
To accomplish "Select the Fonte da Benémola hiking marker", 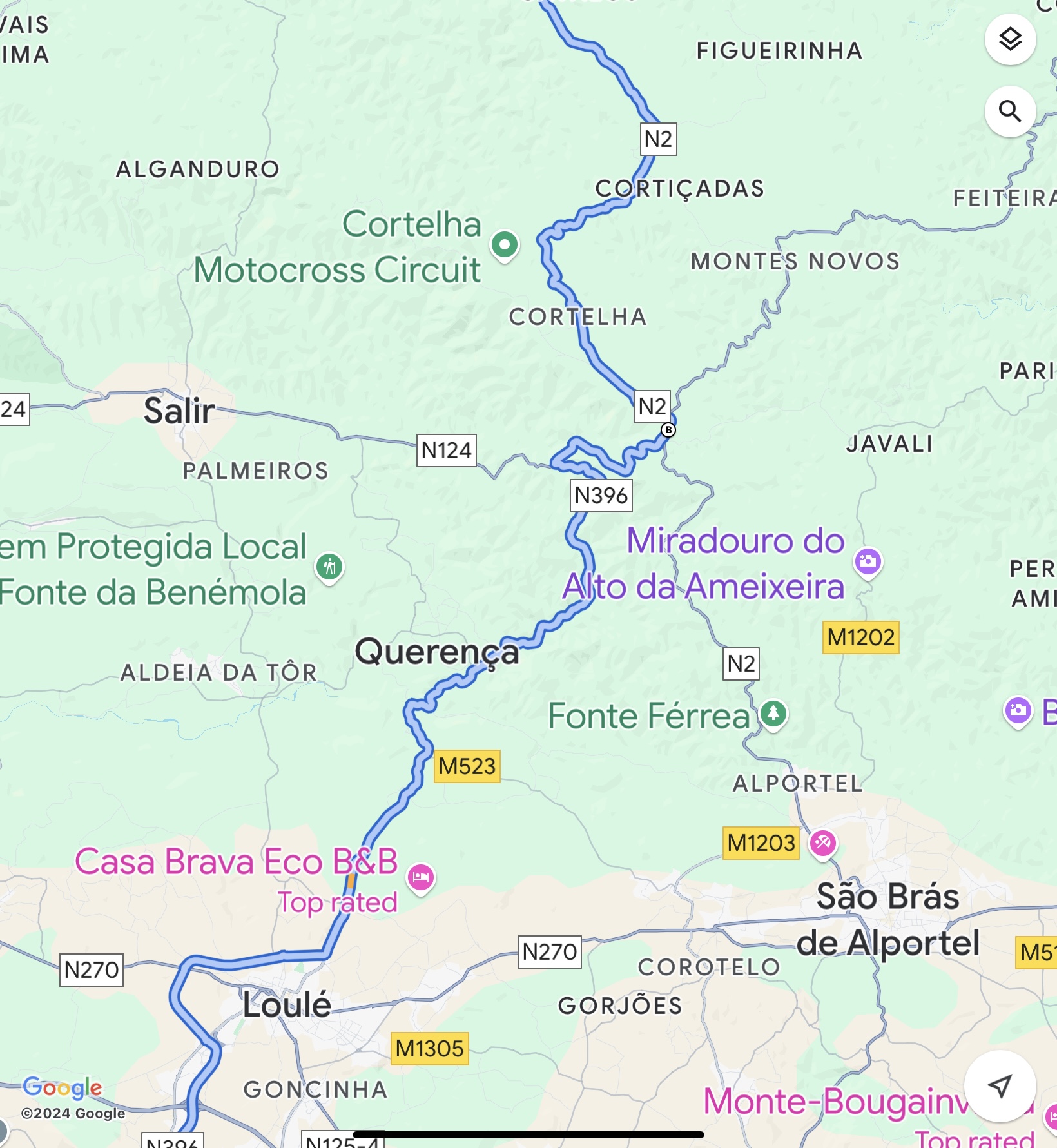I will pyautogui.click(x=329, y=567).
